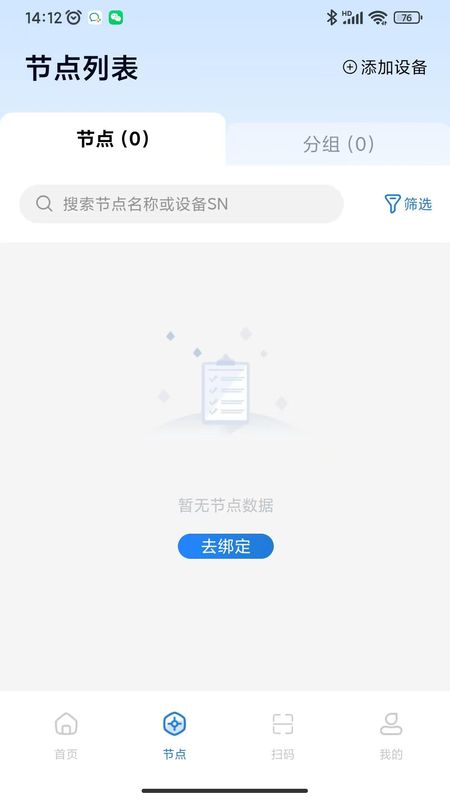Tap the 去绑定 button
The height and width of the screenshot is (800, 450).
click(x=226, y=546)
